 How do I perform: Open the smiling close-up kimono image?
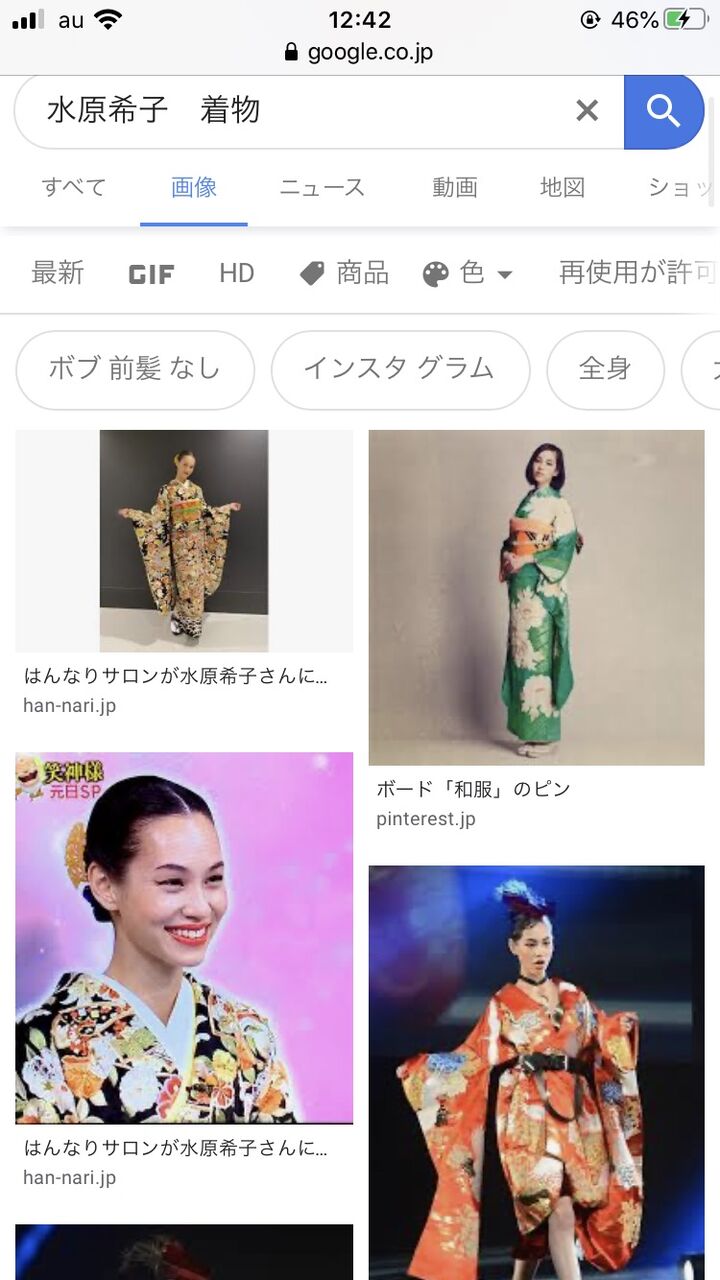184,937
